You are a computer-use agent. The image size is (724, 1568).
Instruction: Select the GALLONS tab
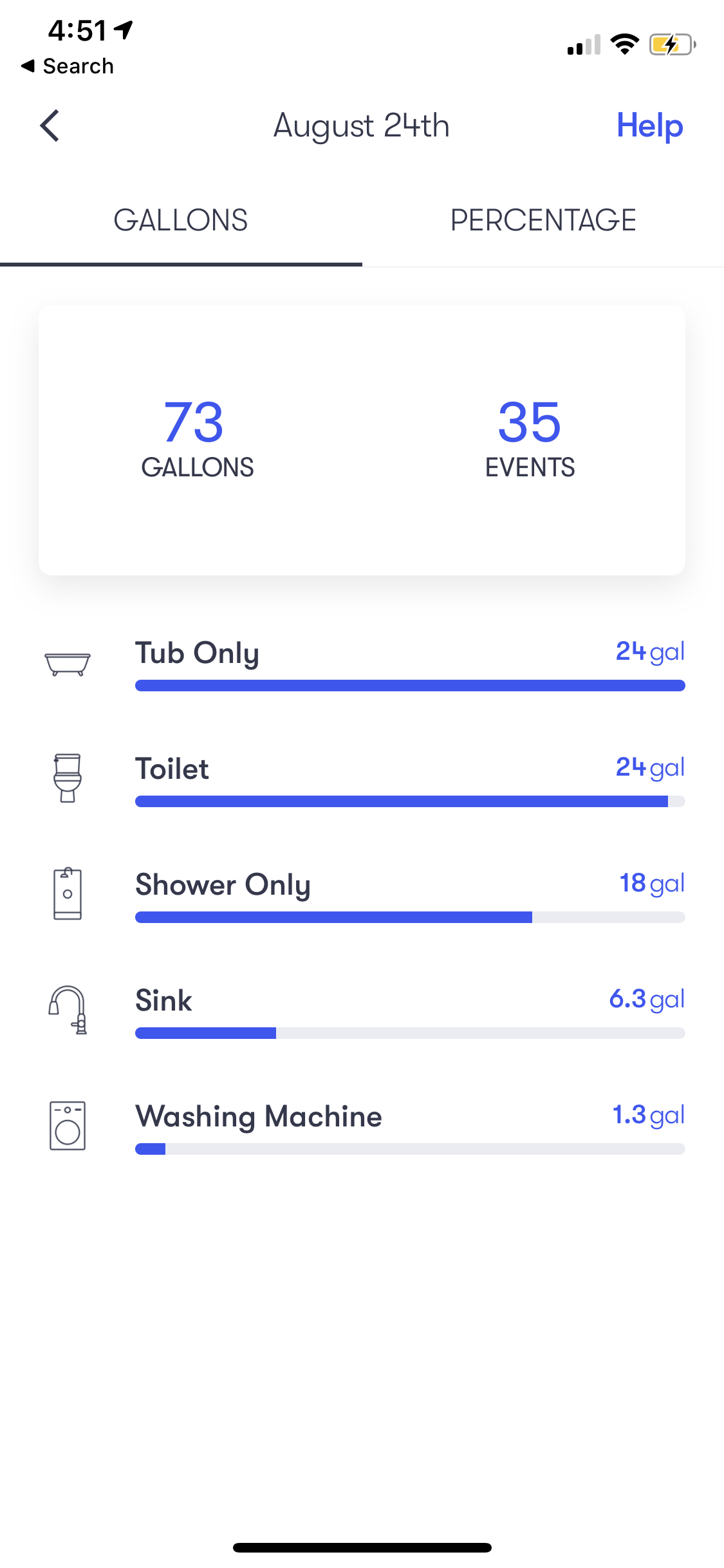pos(181,221)
